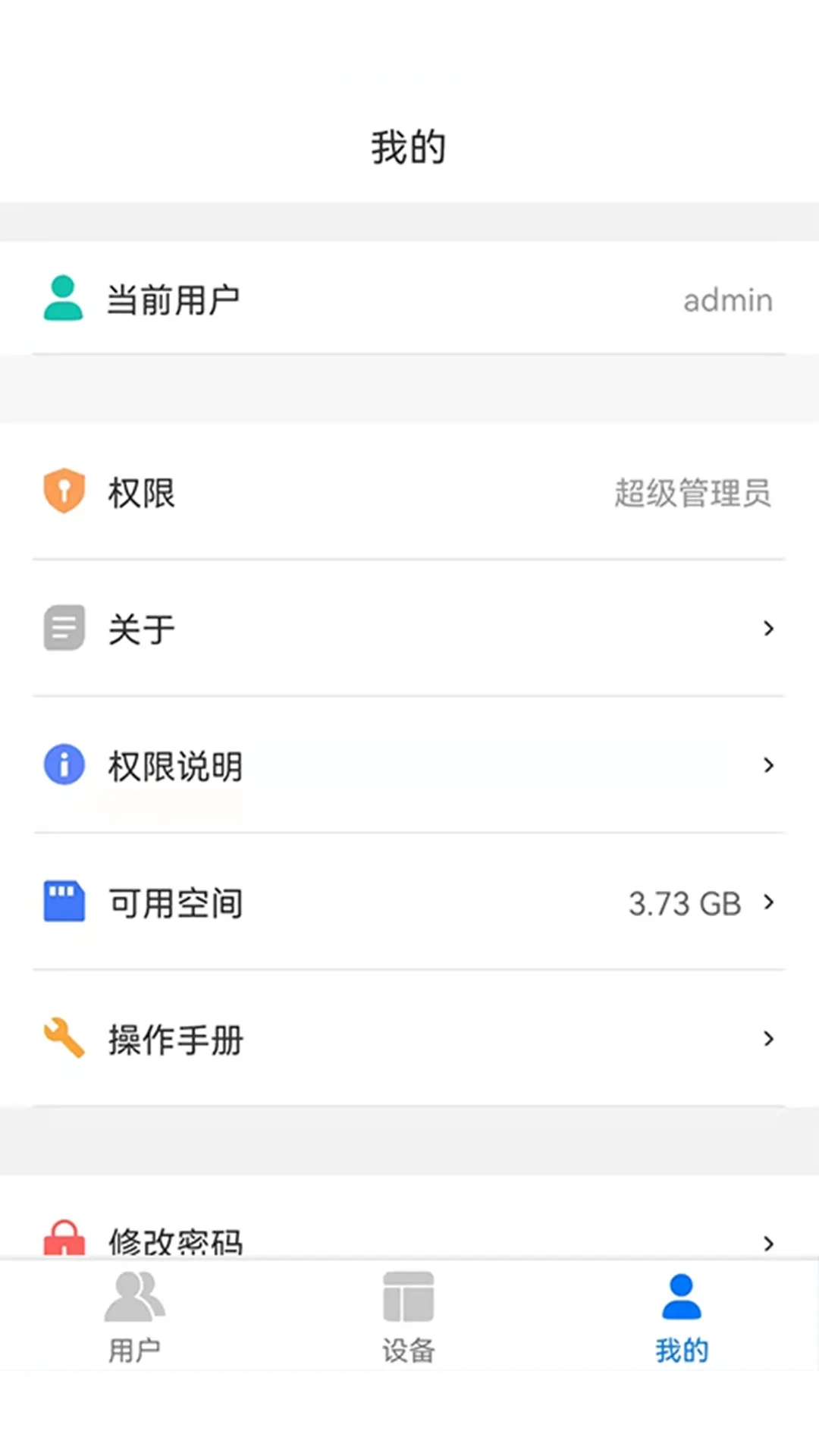View 可用空间 available storage details
The image size is (819, 1456).
[409, 902]
